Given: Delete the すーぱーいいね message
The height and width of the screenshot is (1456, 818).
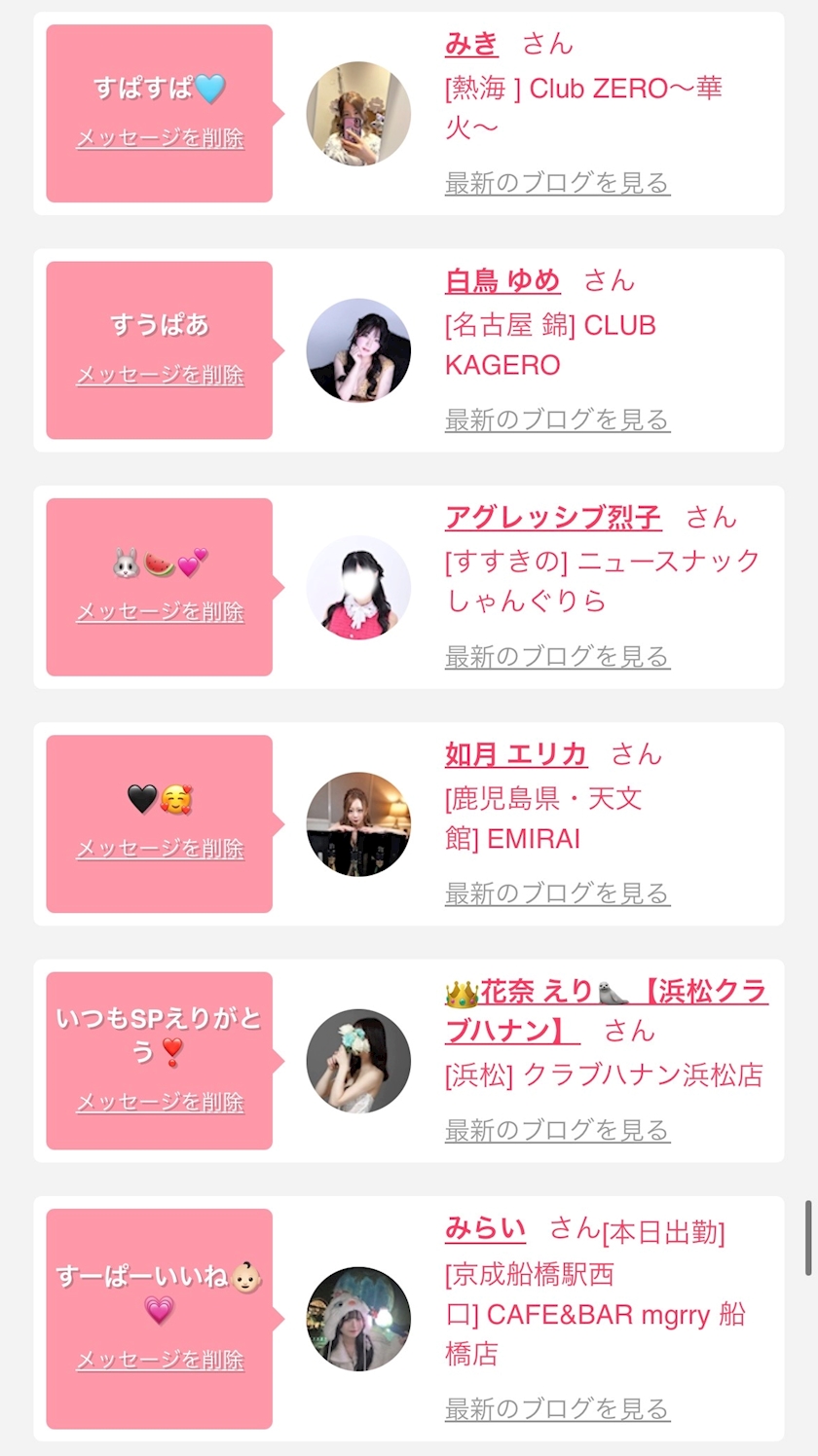Looking at the screenshot, I should click(160, 1360).
